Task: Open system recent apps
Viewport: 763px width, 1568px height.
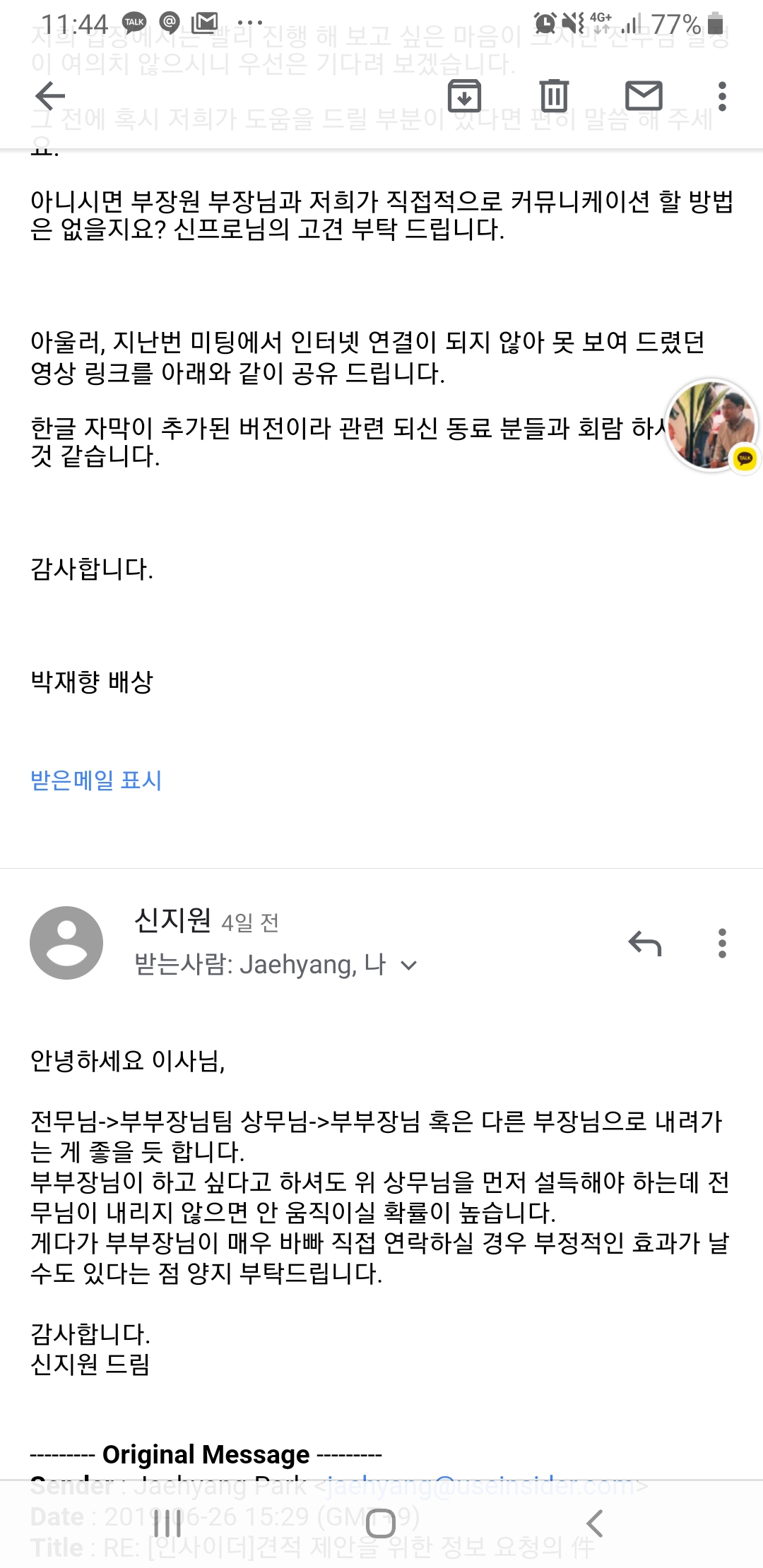Action: (168, 1524)
